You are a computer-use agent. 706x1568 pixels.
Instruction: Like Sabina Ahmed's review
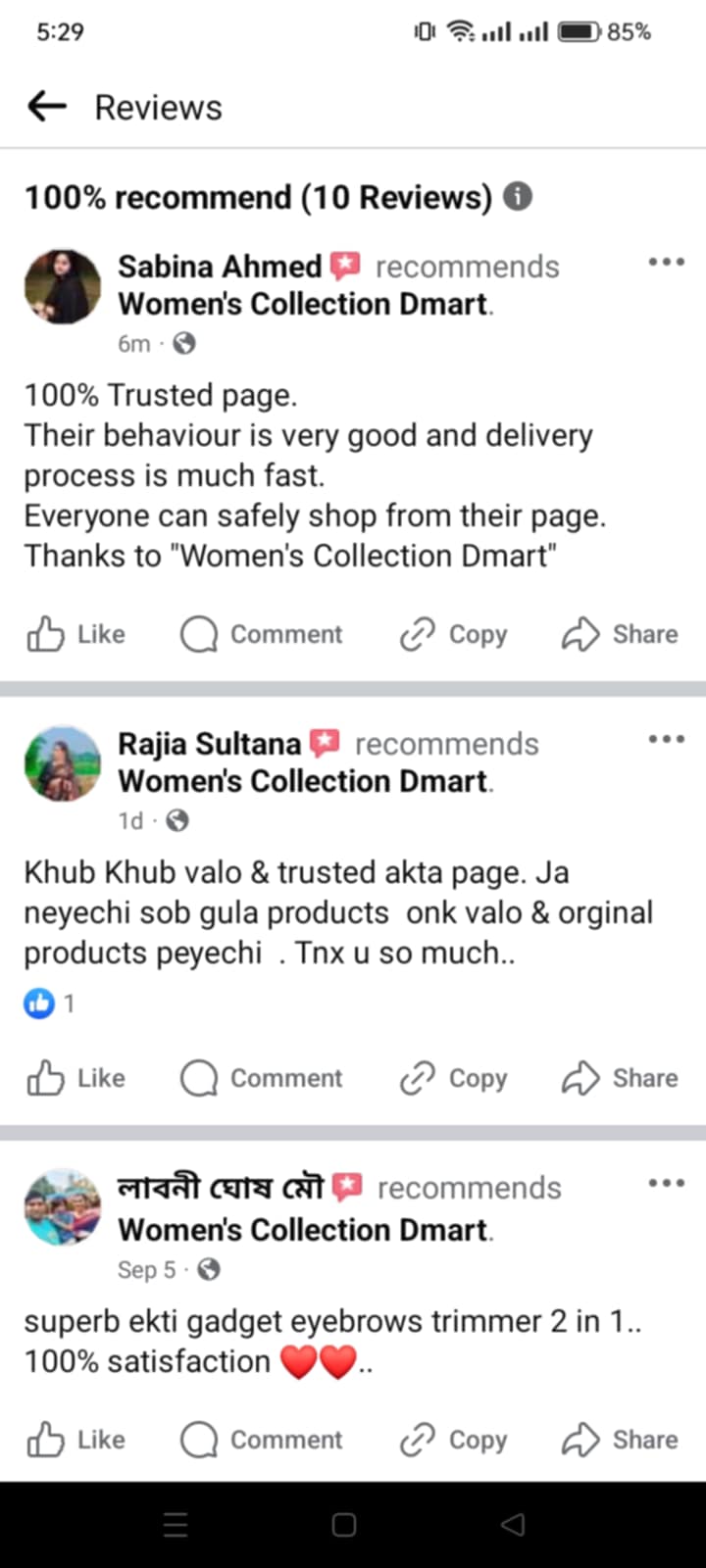(x=76, y=634)
